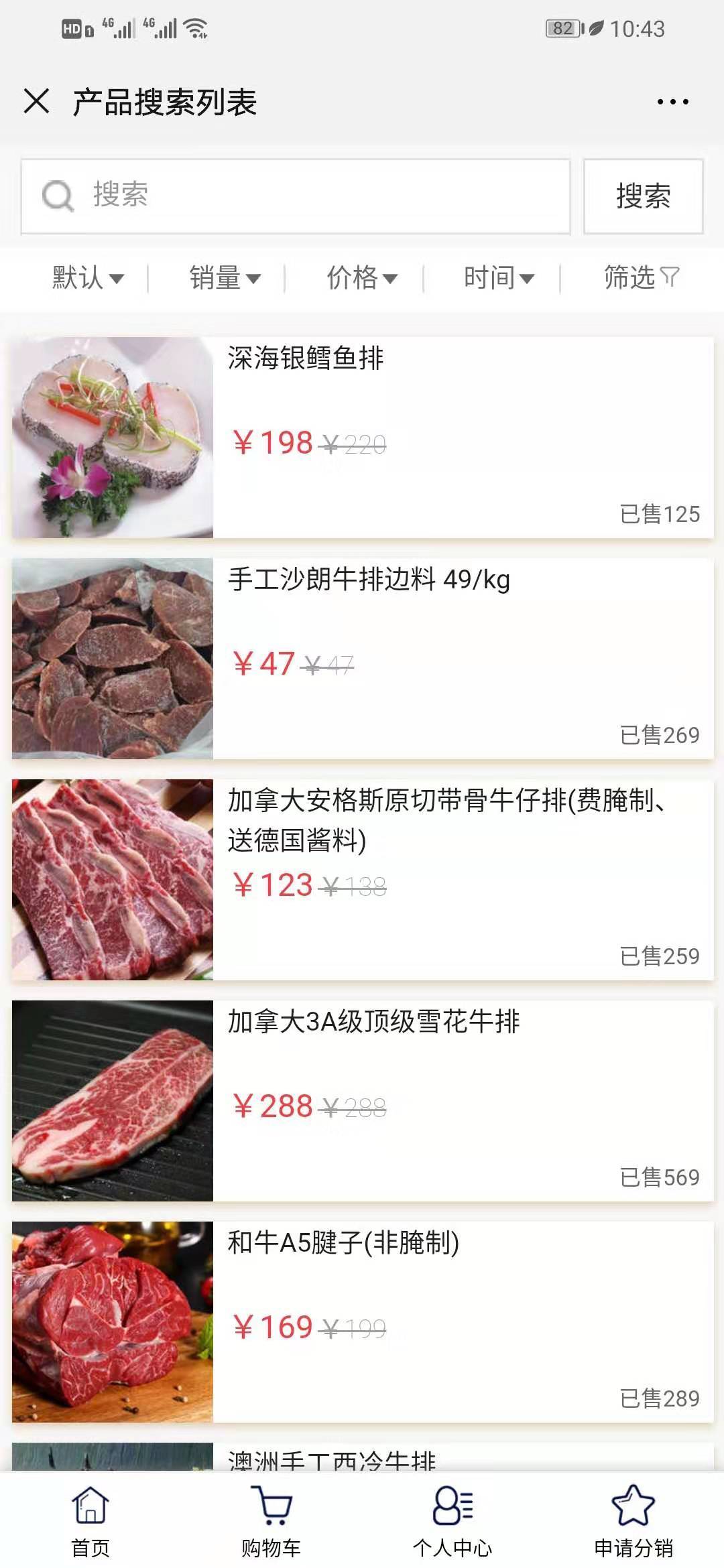
Task: Click inside the search input field
Action: [x=295, y=196]
